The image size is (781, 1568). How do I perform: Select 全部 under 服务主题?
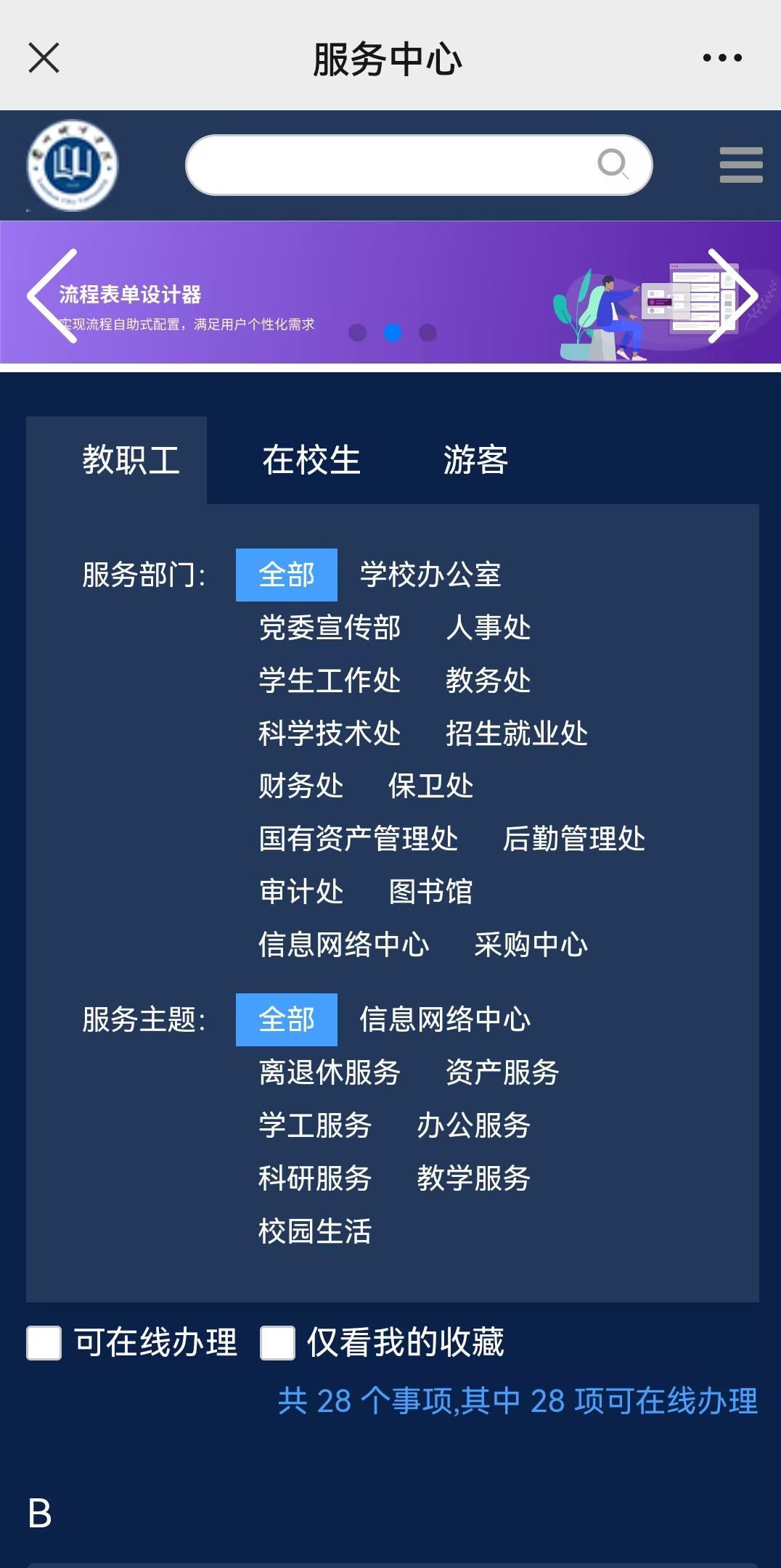(287, 1019)
